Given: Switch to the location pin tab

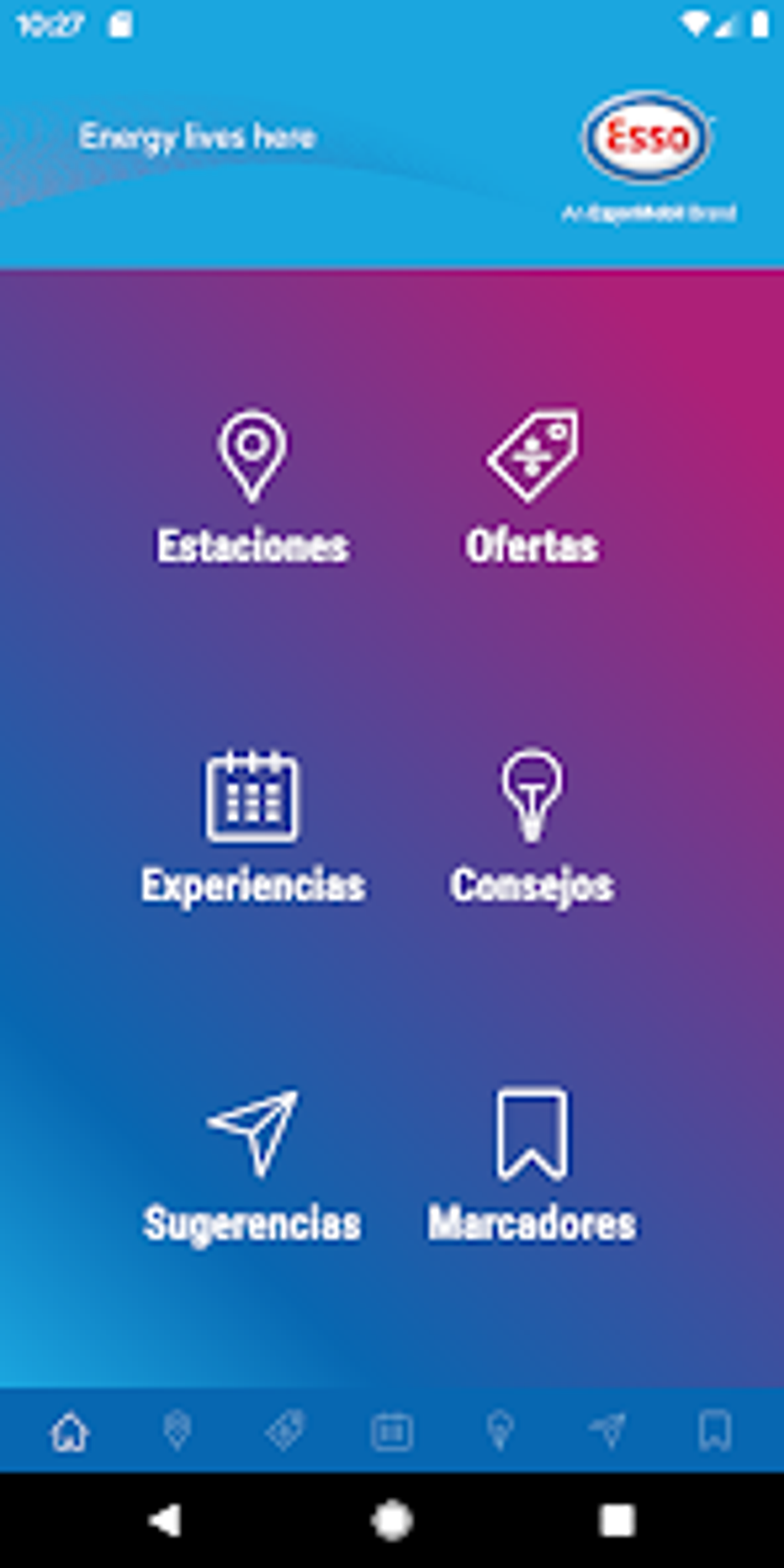Looking at the screenshot, I should click(x=178, y=1431).
